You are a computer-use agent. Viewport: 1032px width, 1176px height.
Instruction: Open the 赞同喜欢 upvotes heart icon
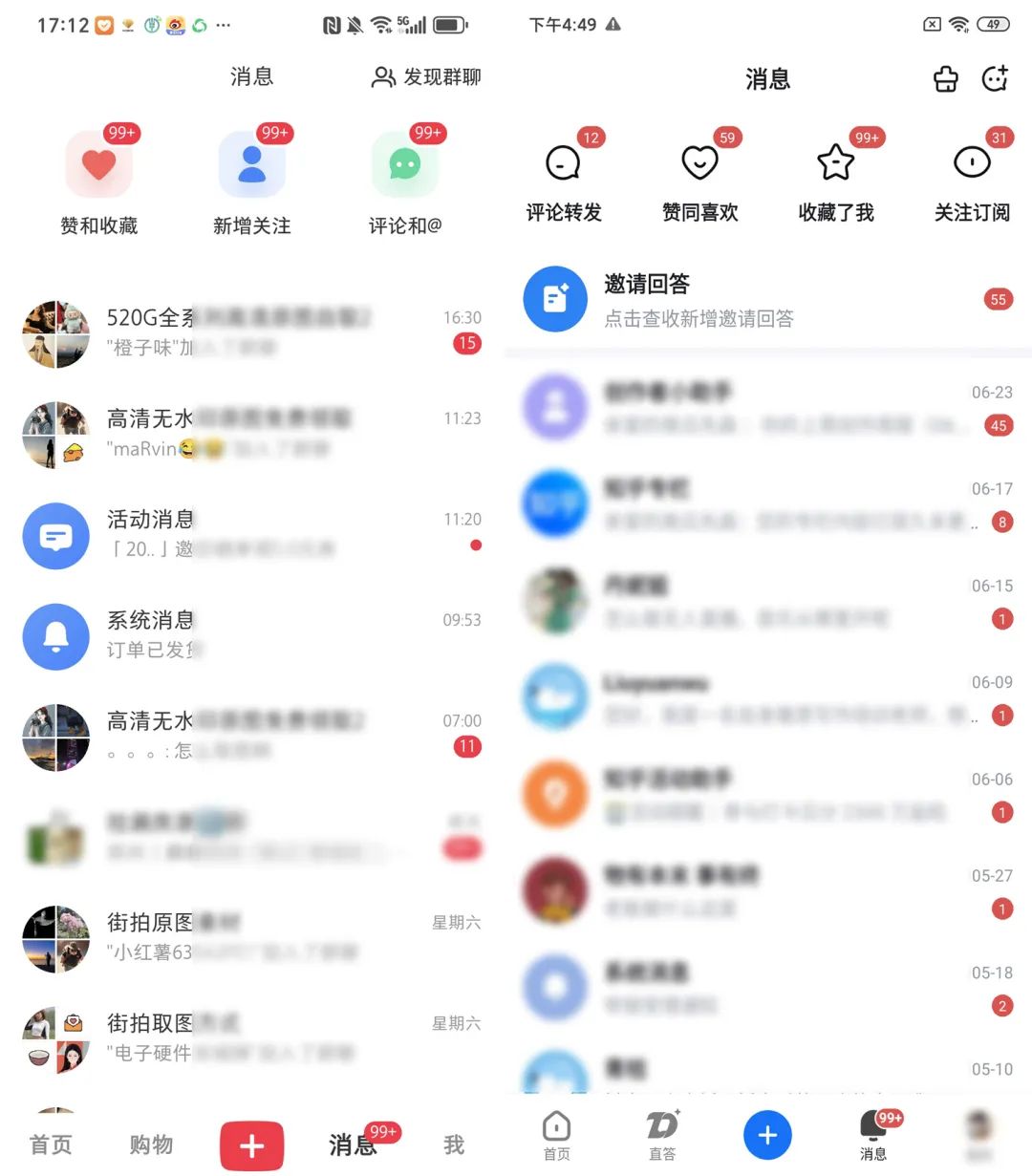tap(699, 162)
